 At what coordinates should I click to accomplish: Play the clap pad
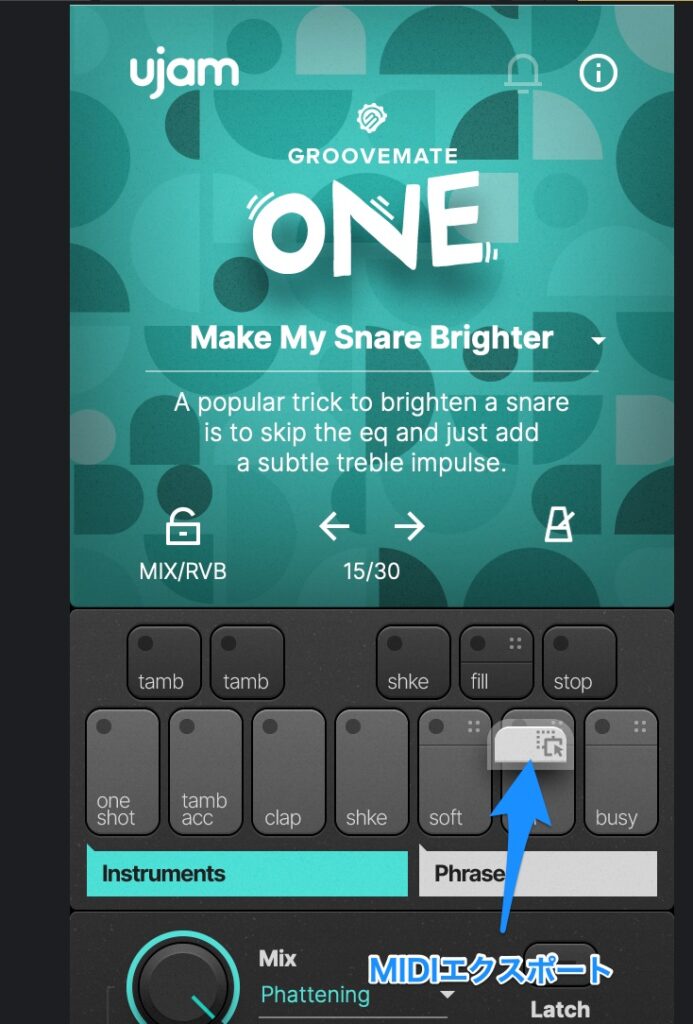point(288,771)
